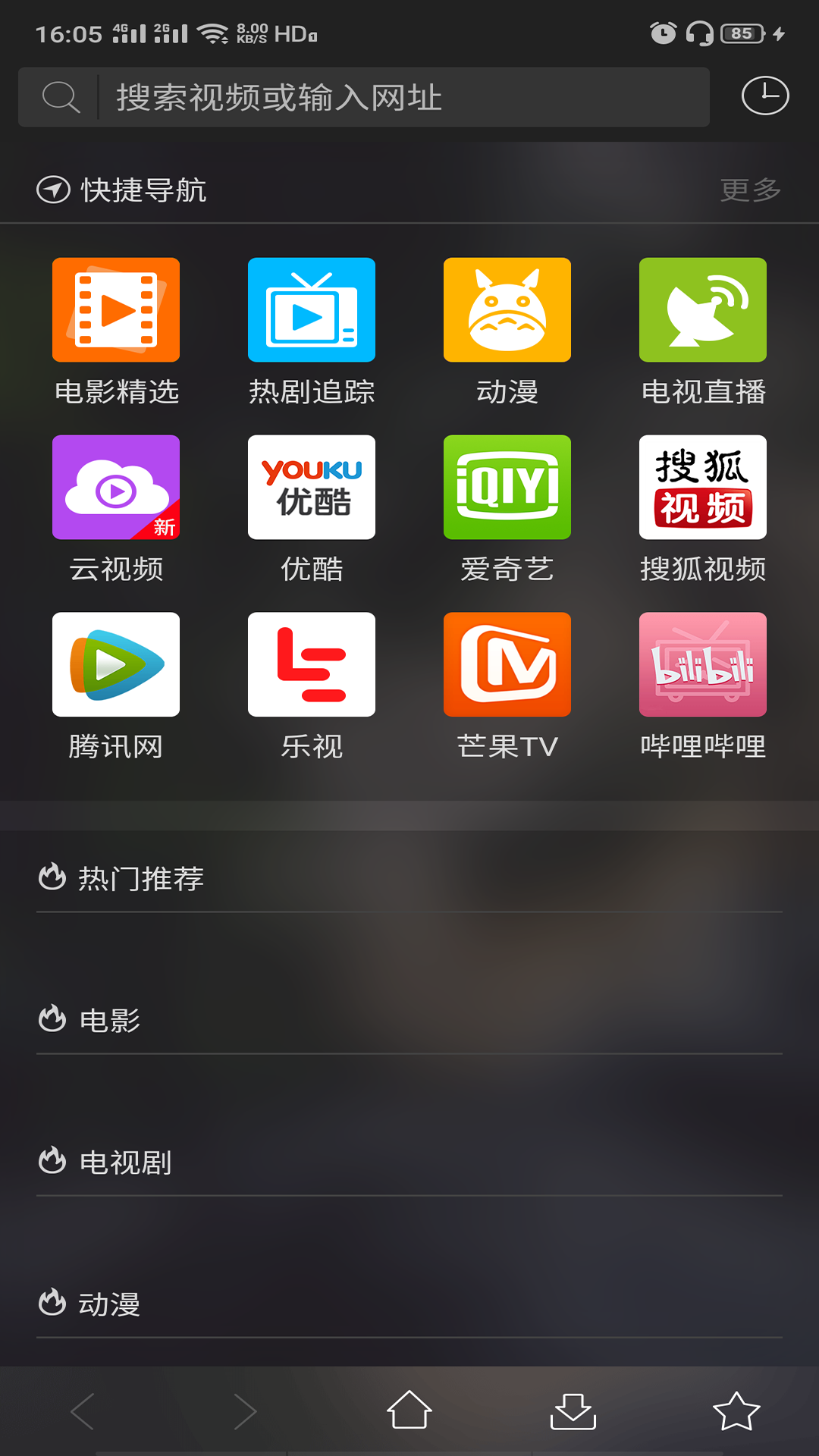Open the Youku 优酷 video site
The width and height of the screenshot is (819, 1456).
[x=311, y=488]
